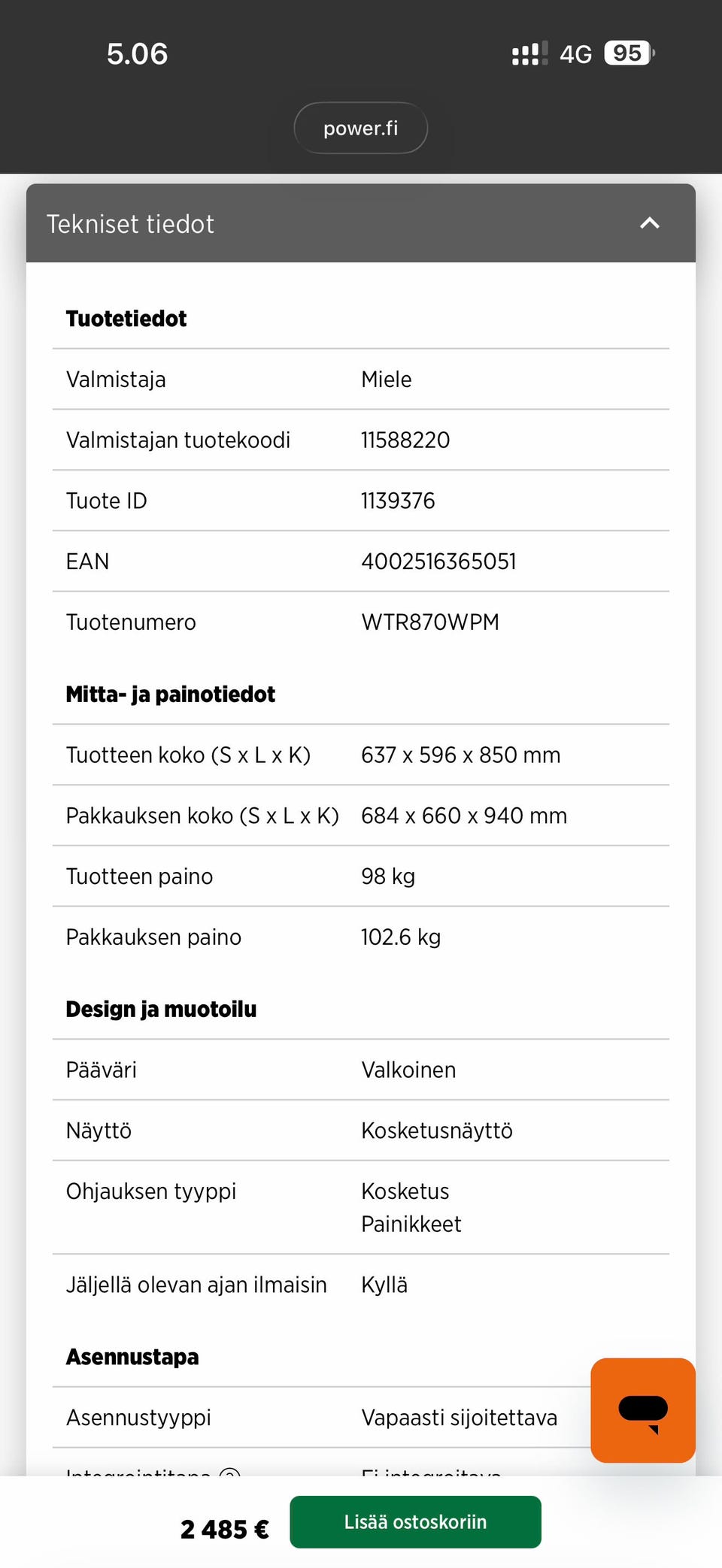The height and width of the screenshot is (1568, 722).
Task: Tap the power.fi address pill
Action: (x=361, y=129)
